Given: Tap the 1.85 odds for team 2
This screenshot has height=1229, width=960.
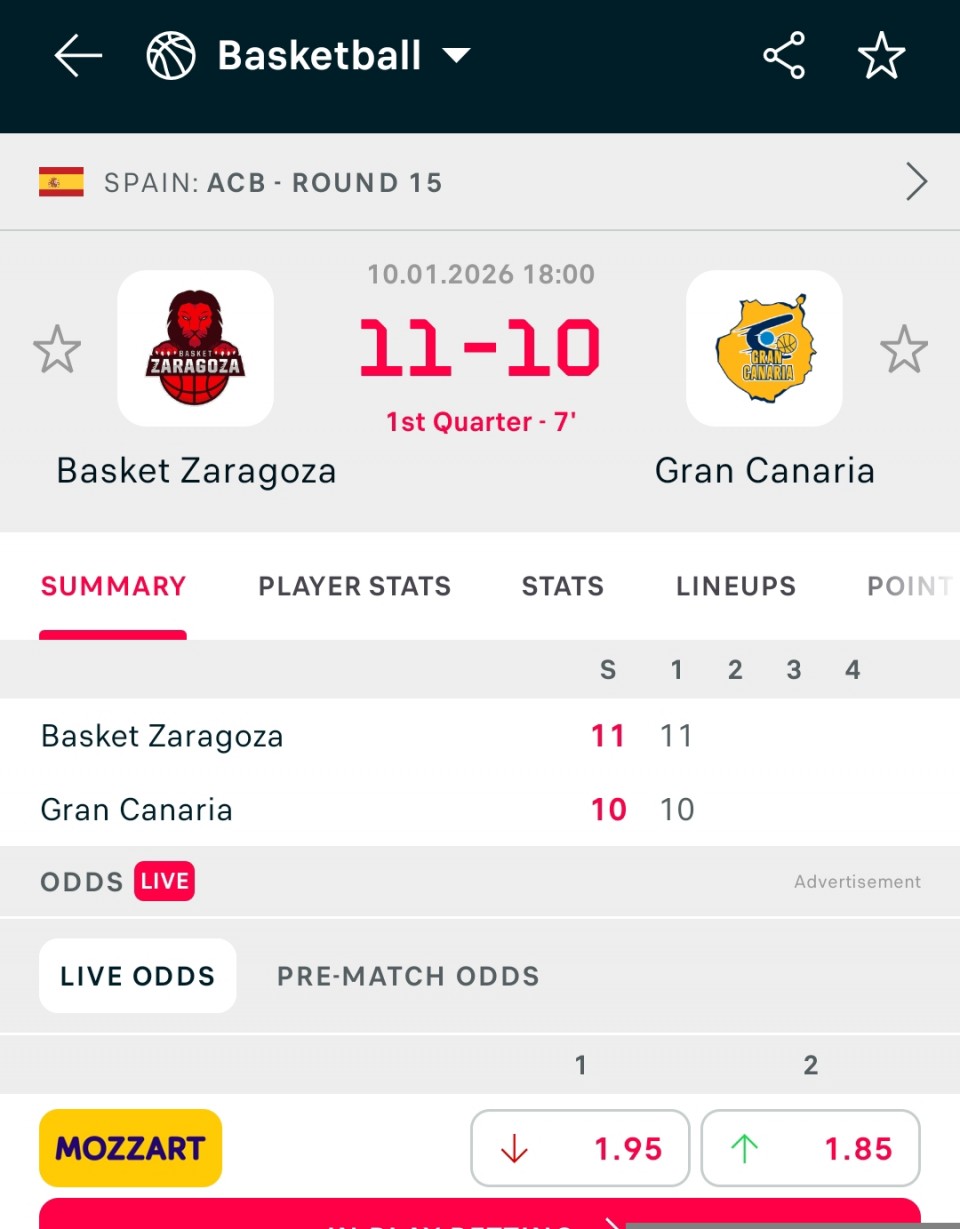Looking at the screenshot, I should pyautogui.click(x=810, y=1149).
